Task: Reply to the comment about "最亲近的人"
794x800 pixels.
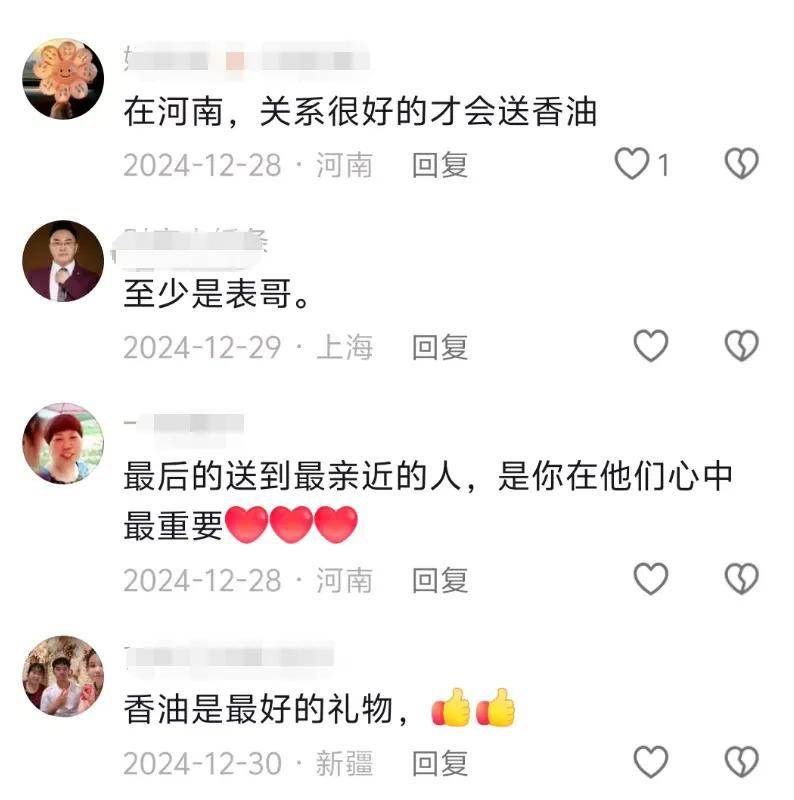Action: tap(440, 579)
